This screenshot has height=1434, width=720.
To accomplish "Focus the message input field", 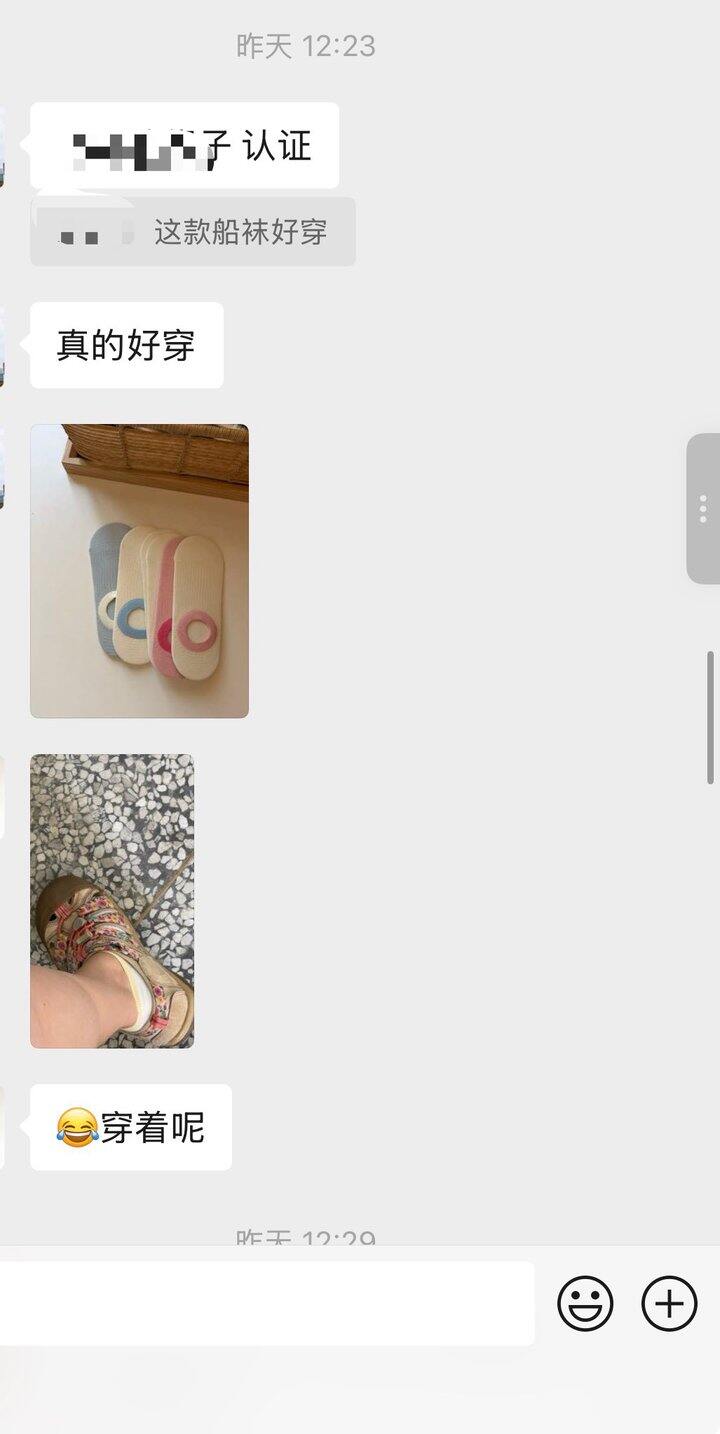I will [x=266, y=1303].
